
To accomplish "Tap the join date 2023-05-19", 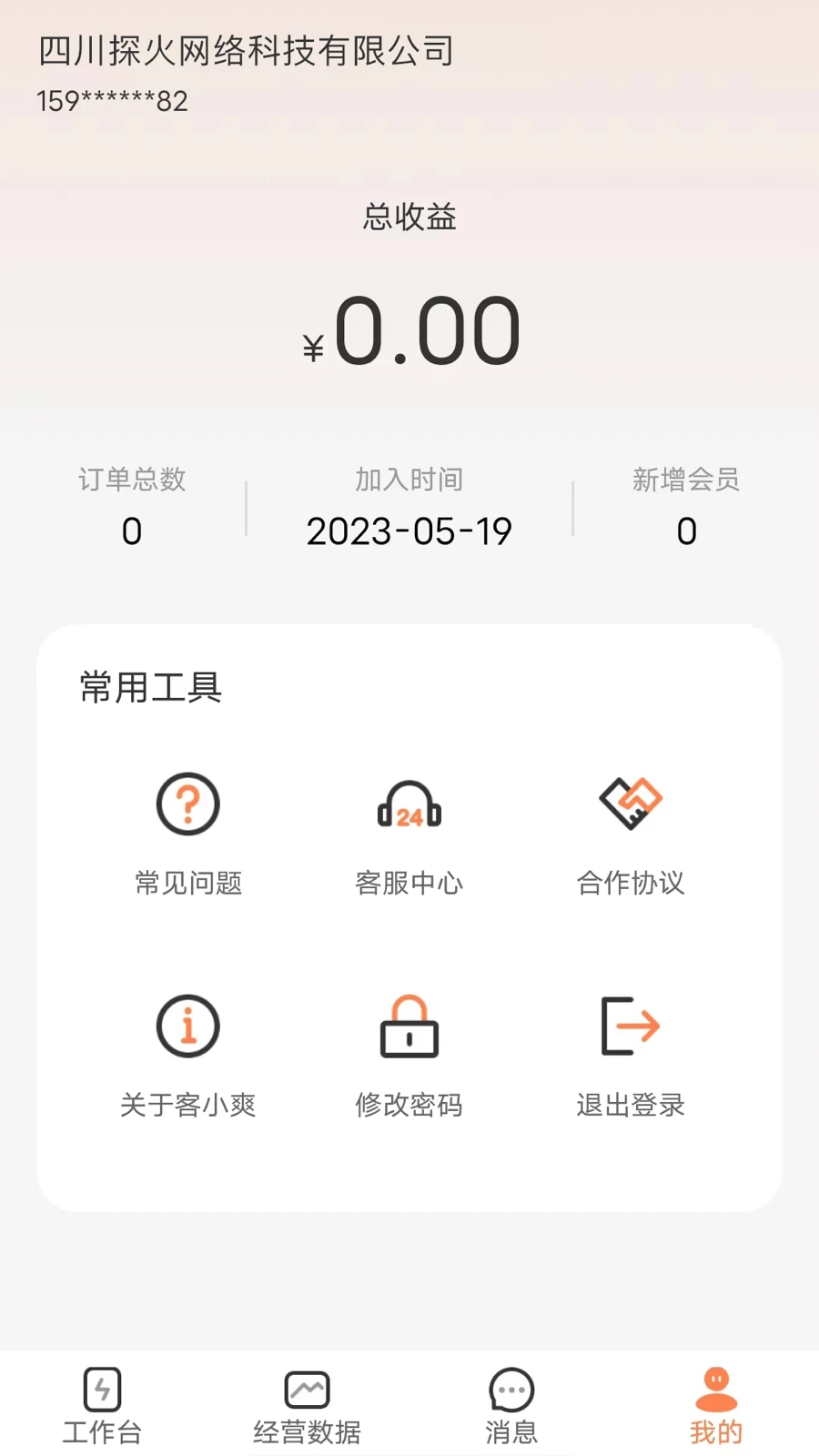I will (x=409, y=531).
